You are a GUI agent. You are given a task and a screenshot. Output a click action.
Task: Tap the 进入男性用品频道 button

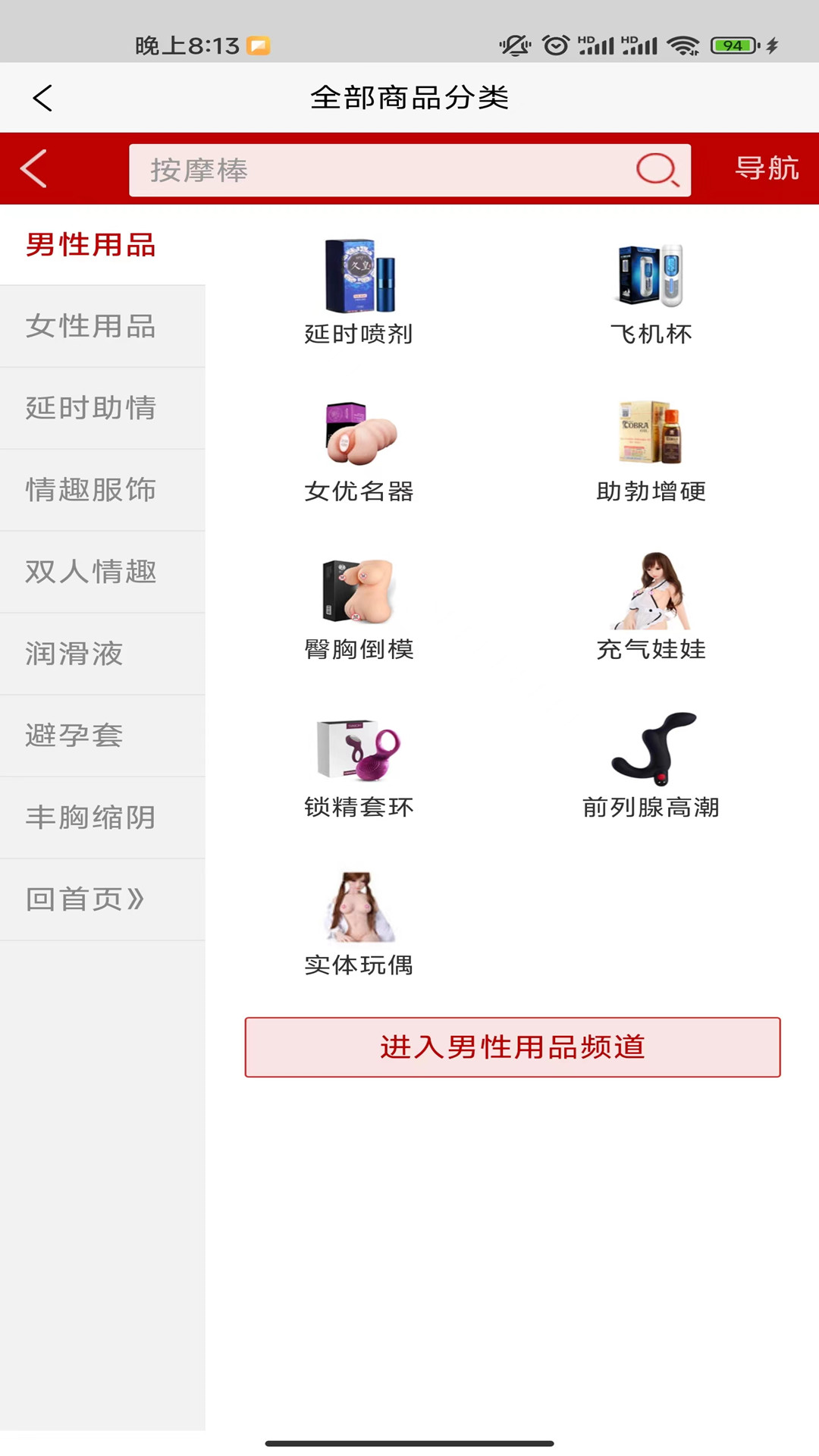tap(513, 1047)
